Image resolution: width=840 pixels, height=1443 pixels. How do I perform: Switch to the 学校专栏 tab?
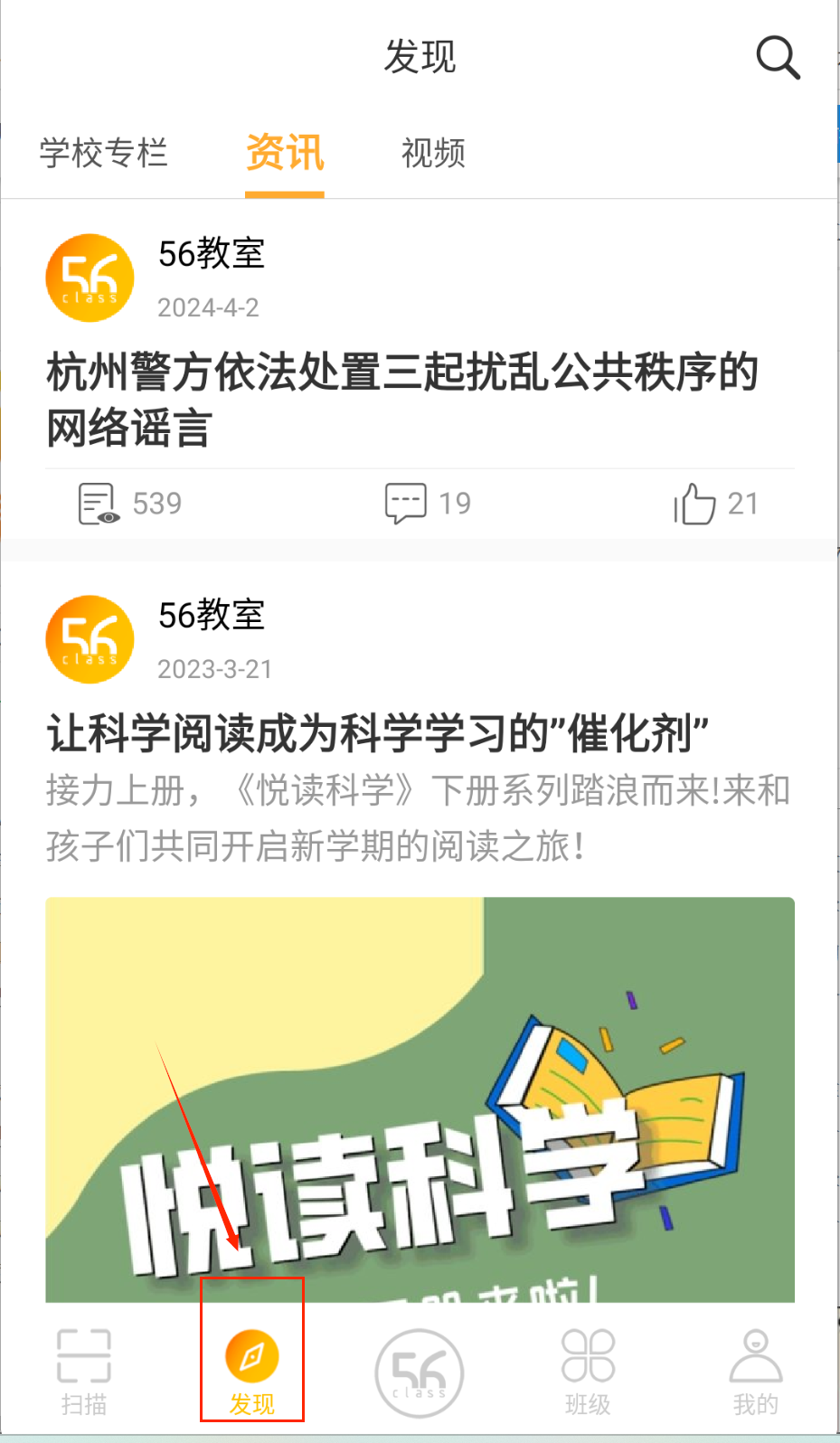(x=103, y=153)
